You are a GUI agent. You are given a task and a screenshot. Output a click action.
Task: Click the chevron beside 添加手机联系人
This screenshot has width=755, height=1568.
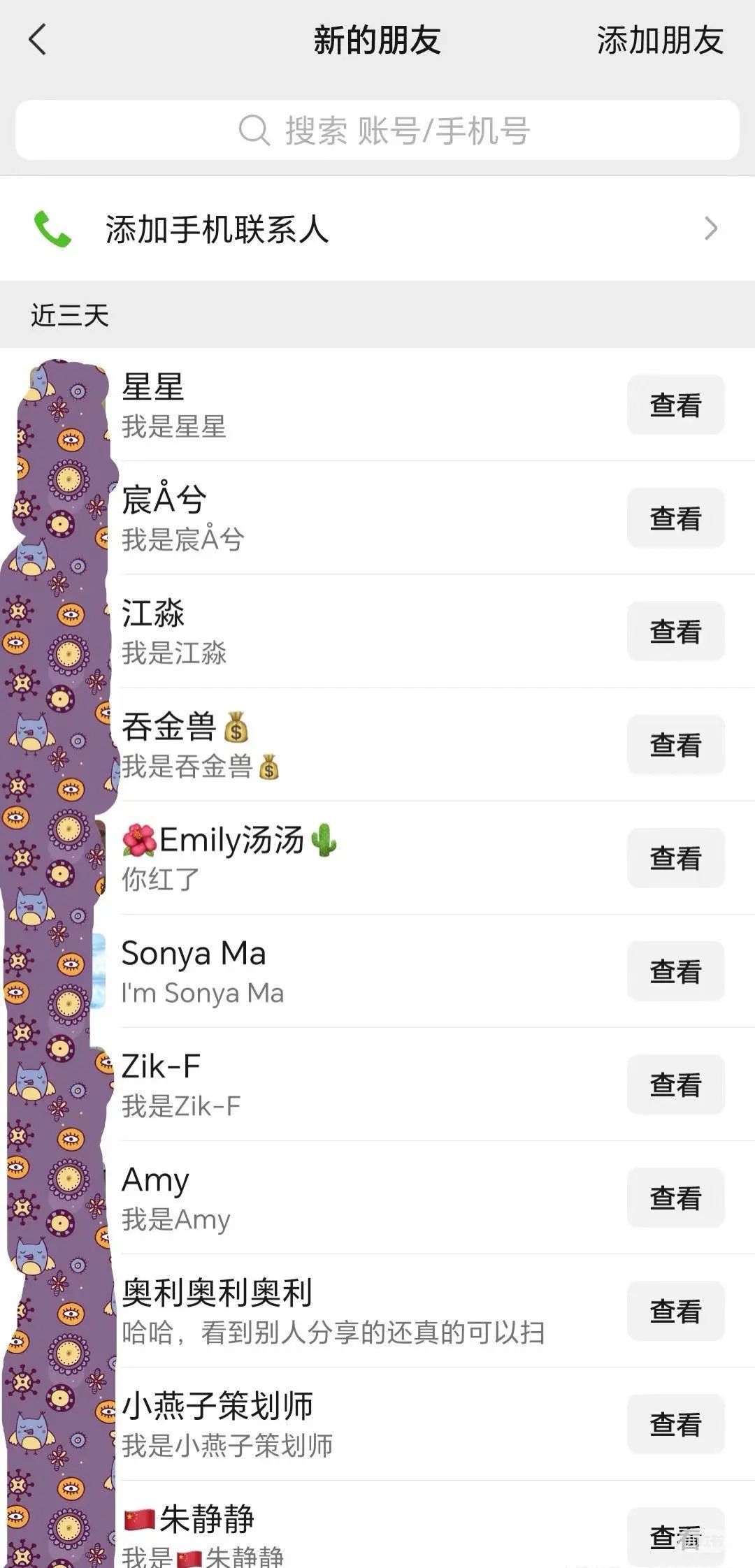click(712, 228)
